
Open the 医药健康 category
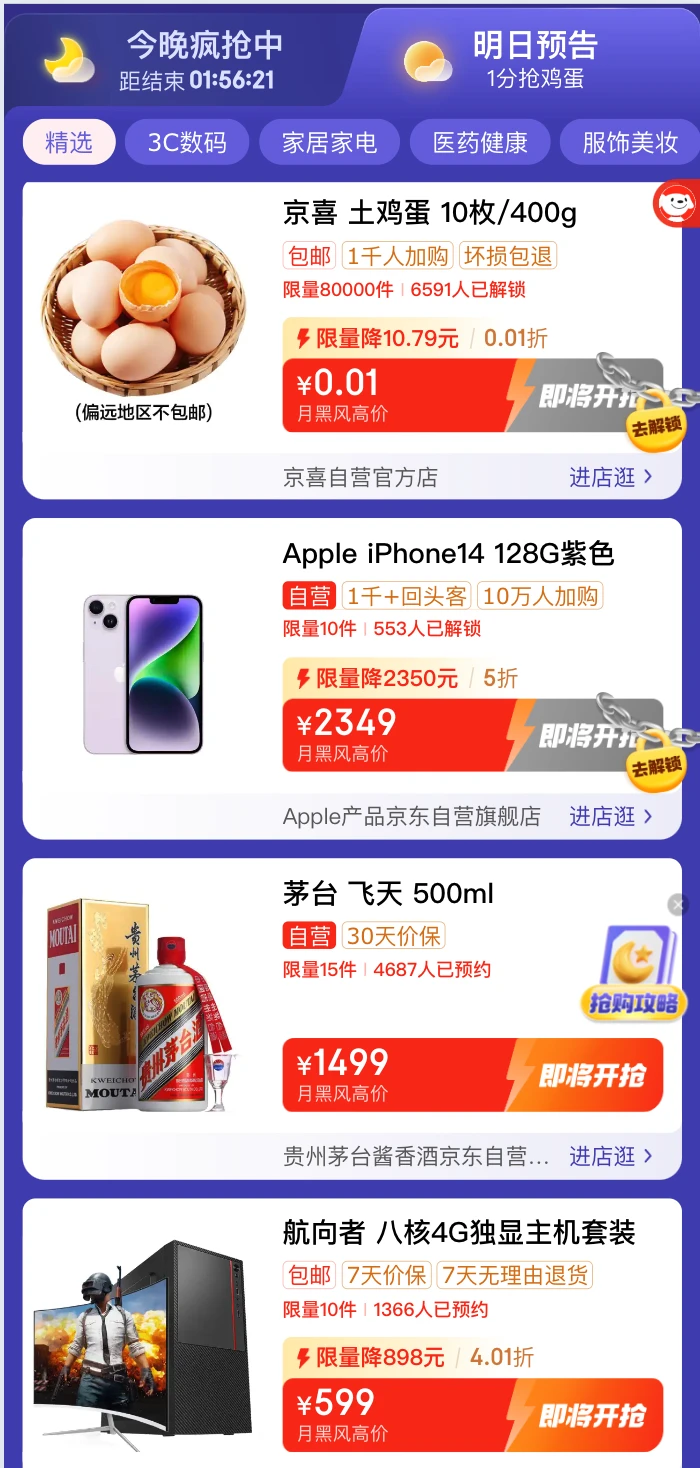point(480,143)
